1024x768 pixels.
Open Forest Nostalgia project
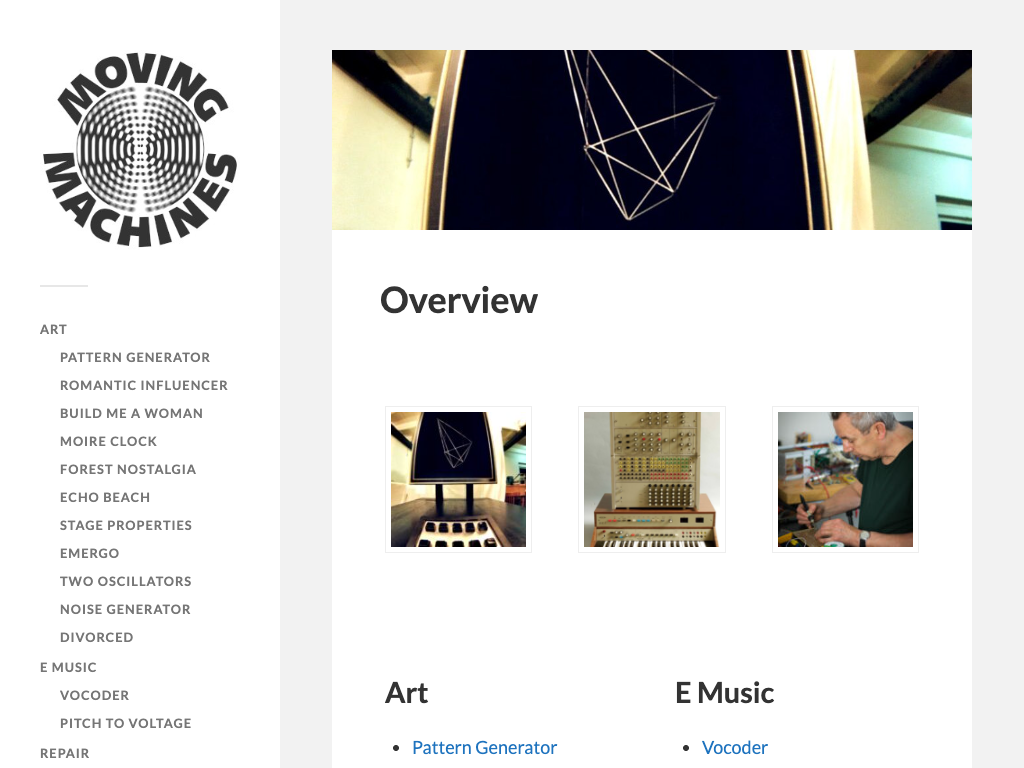(x=128, y=469)
